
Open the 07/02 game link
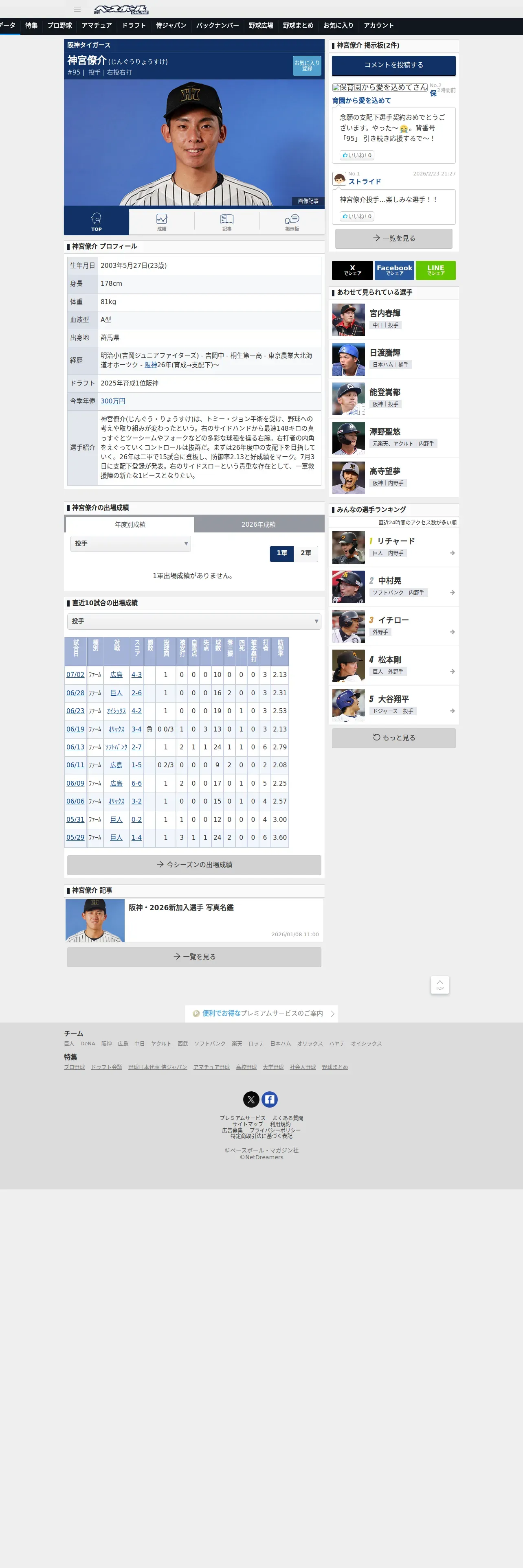pos(75,675)
